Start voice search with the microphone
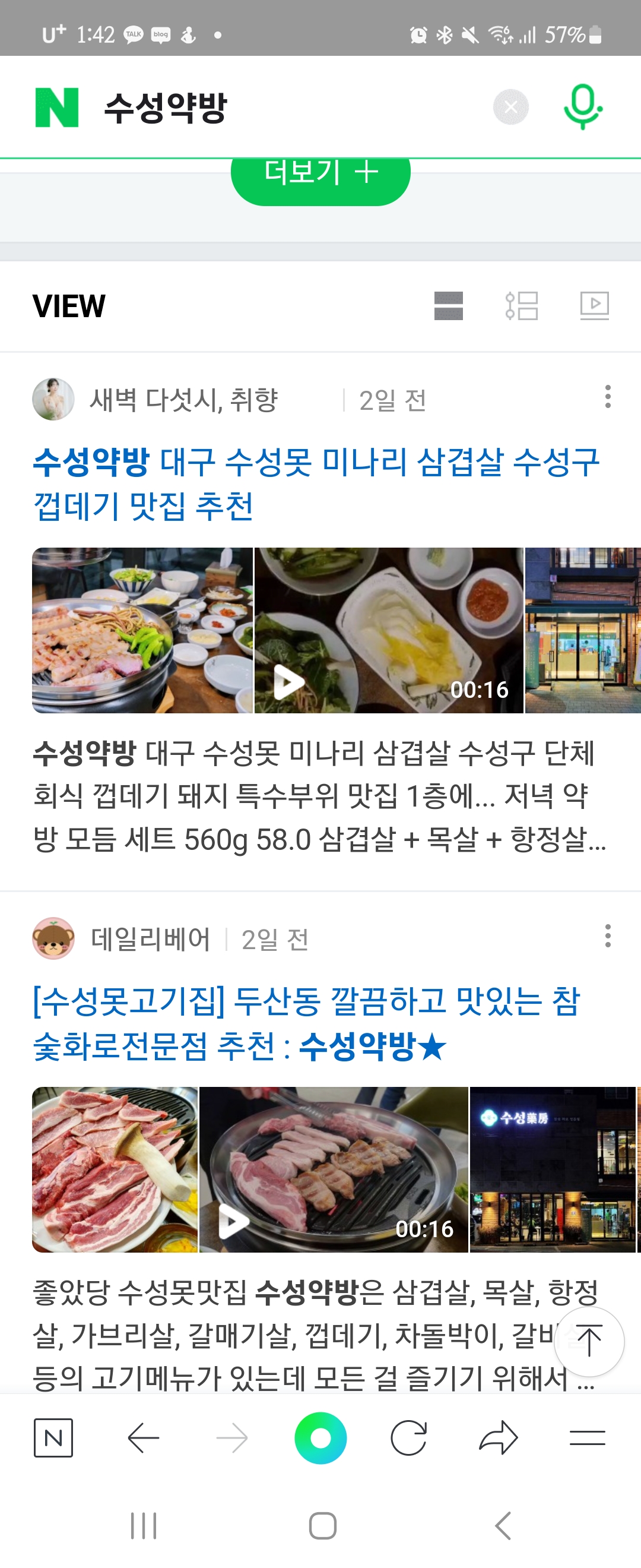 pos(582,107)
